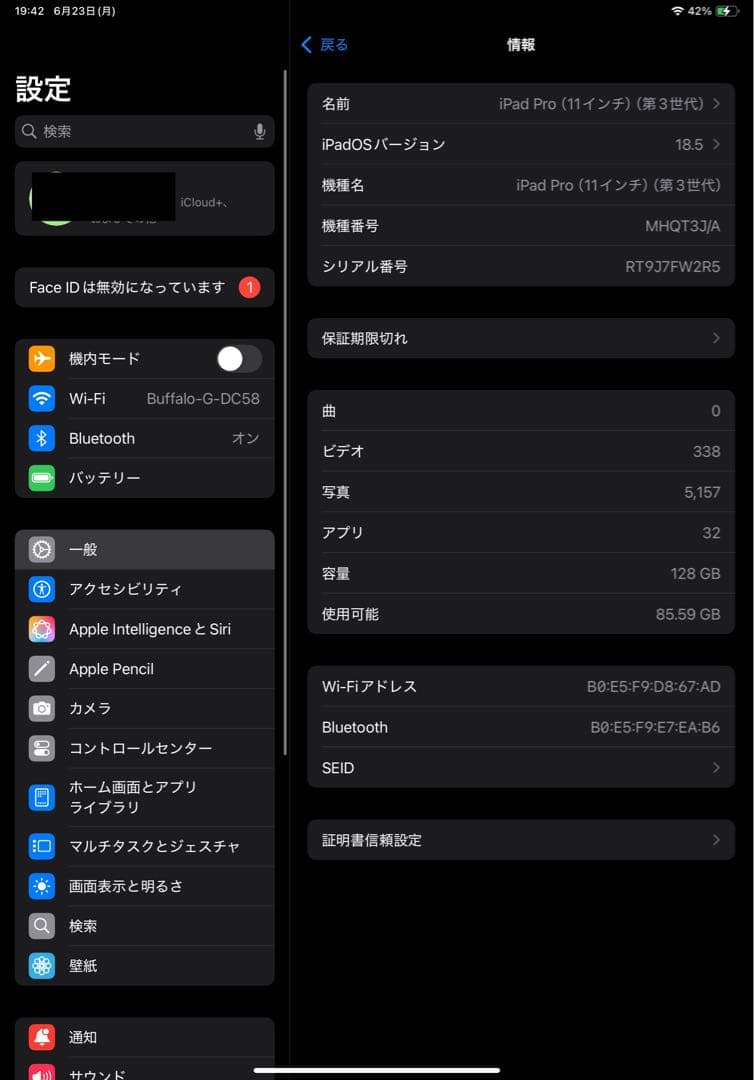
Task: Tap the 通知 bell icon
Action: pyautogui.click(x=41, y=1037)
